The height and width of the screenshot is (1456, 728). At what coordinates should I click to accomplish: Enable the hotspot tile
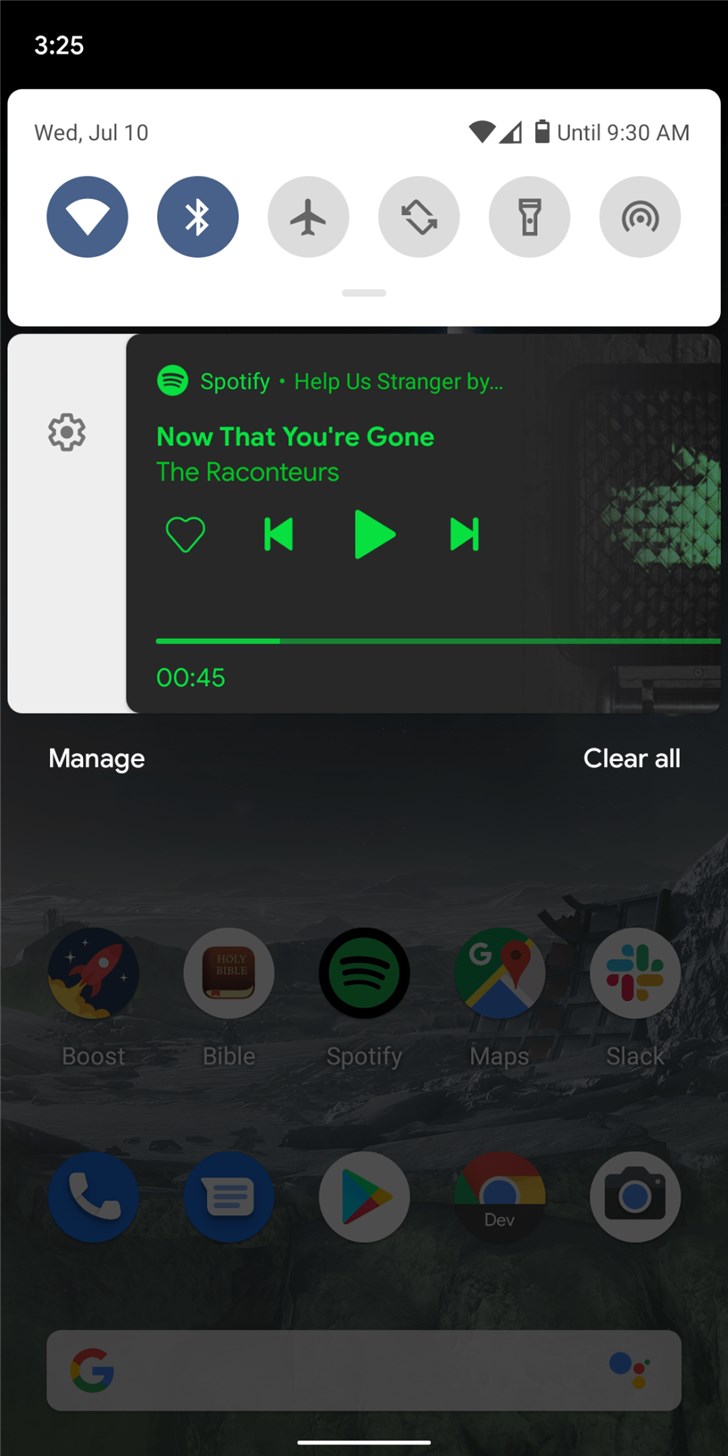coord(640,217)
